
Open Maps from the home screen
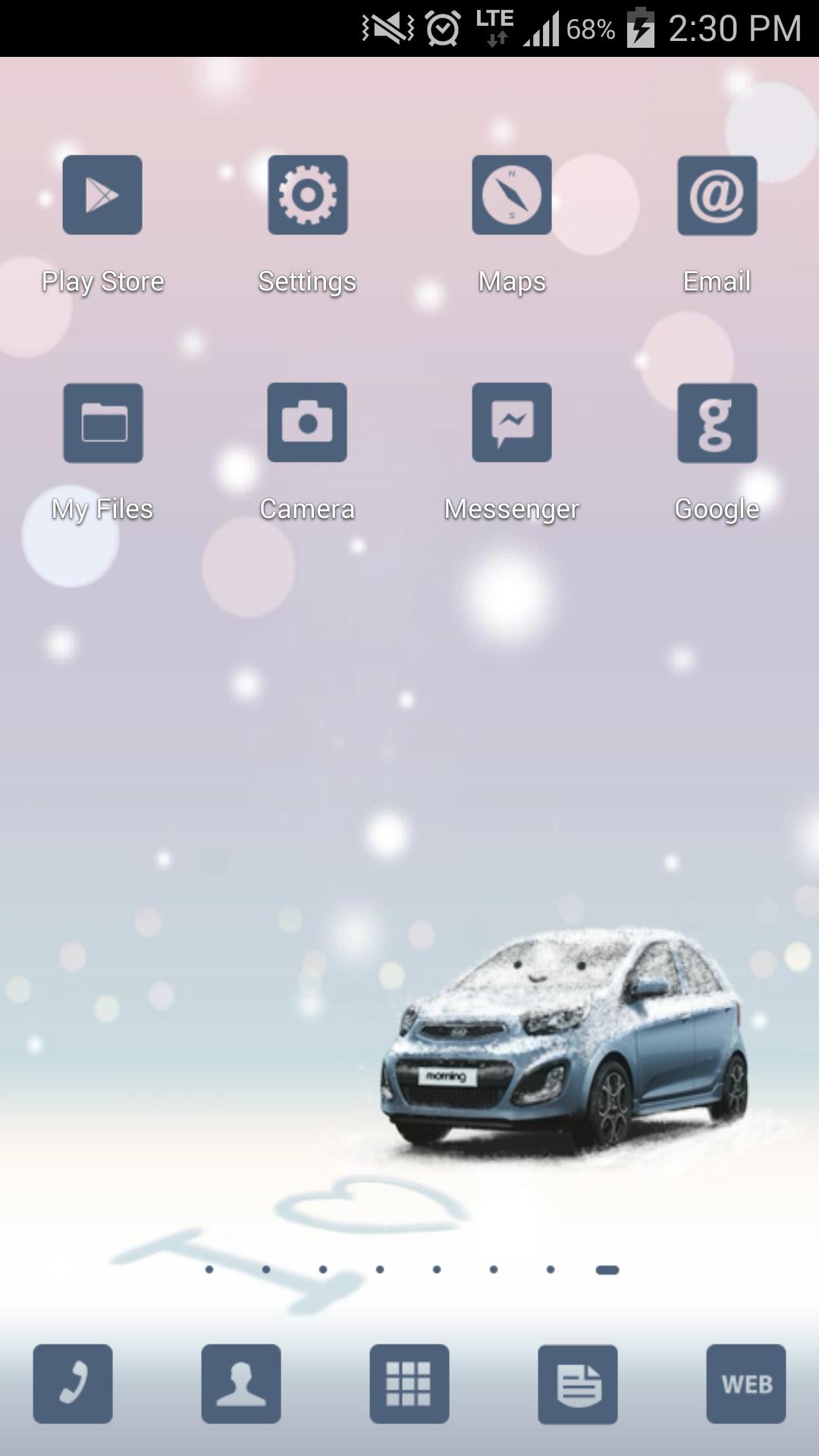[x=512, y=196]
